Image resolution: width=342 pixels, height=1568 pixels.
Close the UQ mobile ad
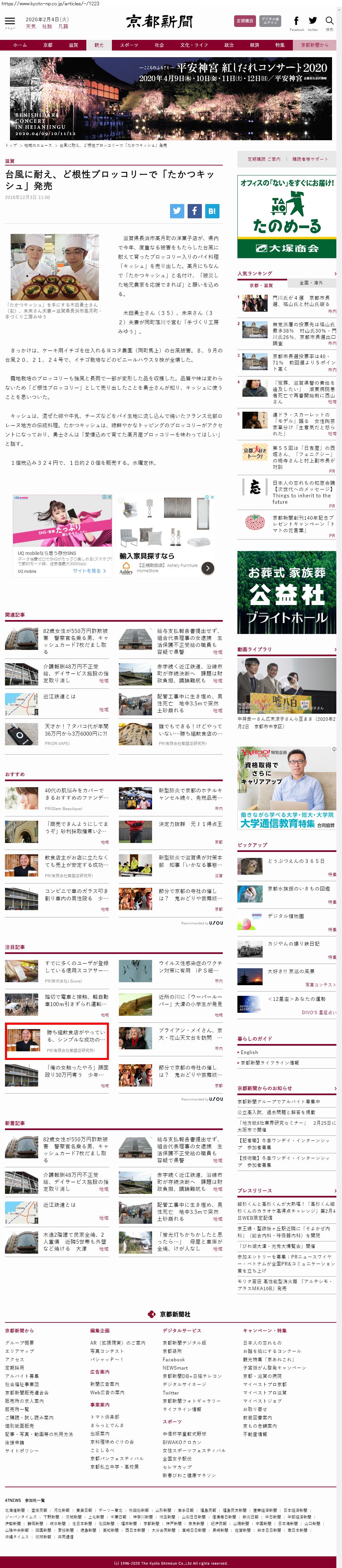pos(110,497)
